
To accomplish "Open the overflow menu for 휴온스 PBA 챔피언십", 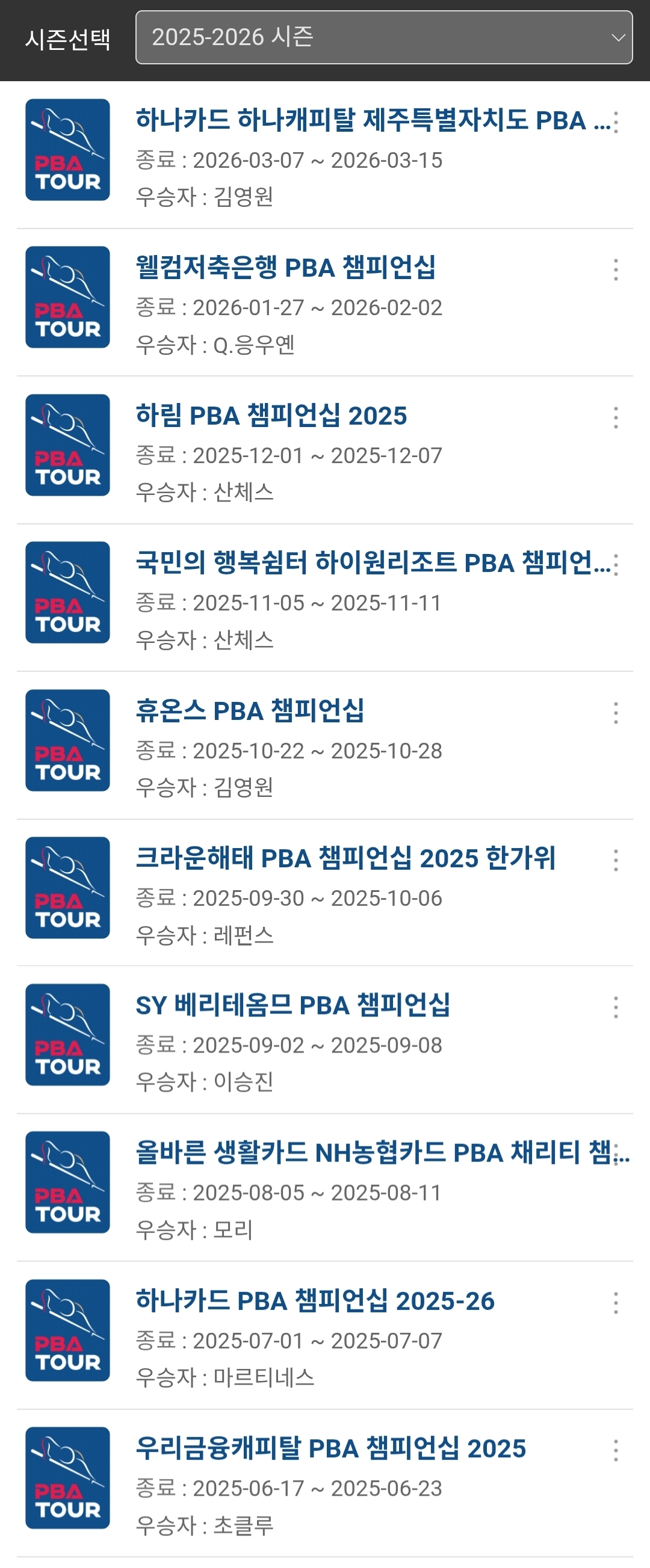I will pyautogui.click(x=616, y=713).
